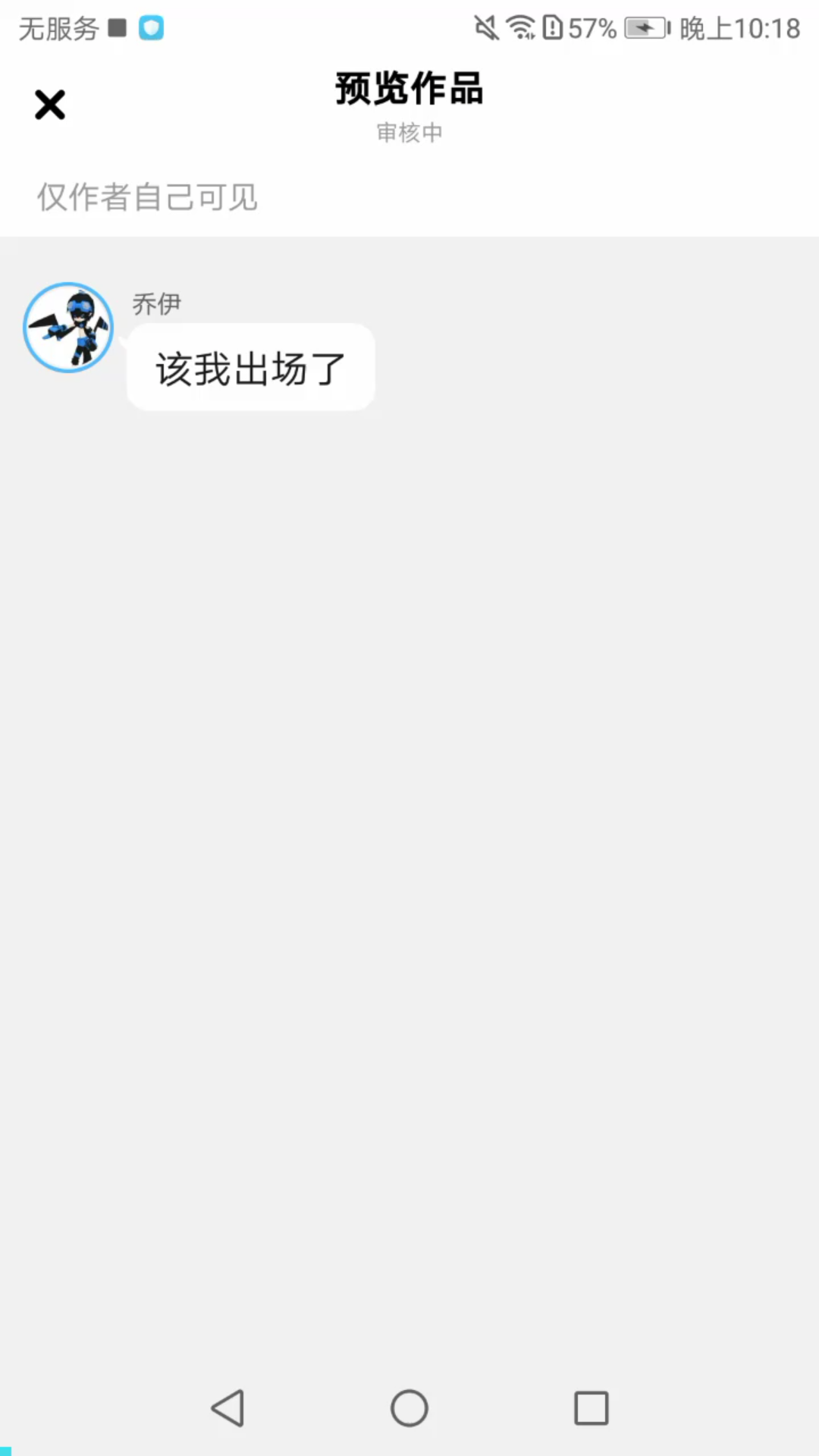Tap the 预览作品 title
Screen dimensions: 819x1456
click(409, 89)
